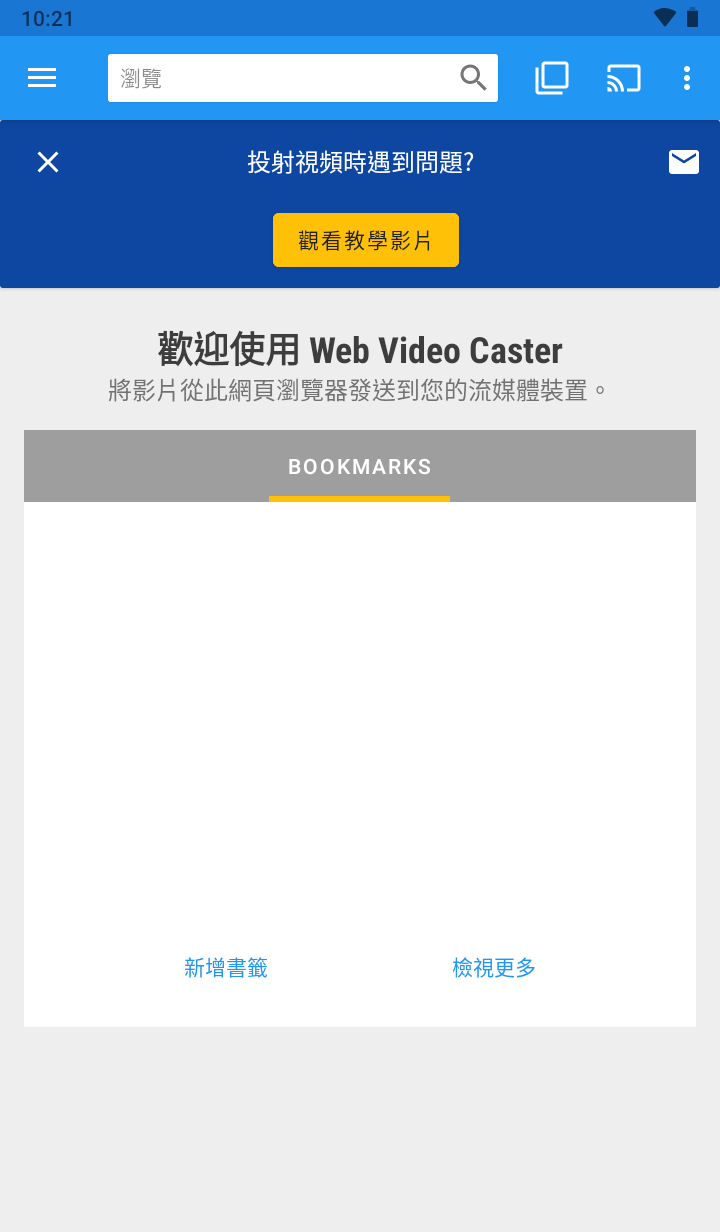720x1232 pixels.
Task: View more bookmarks using 檢視更多
Action: click(x=493, y=967)
